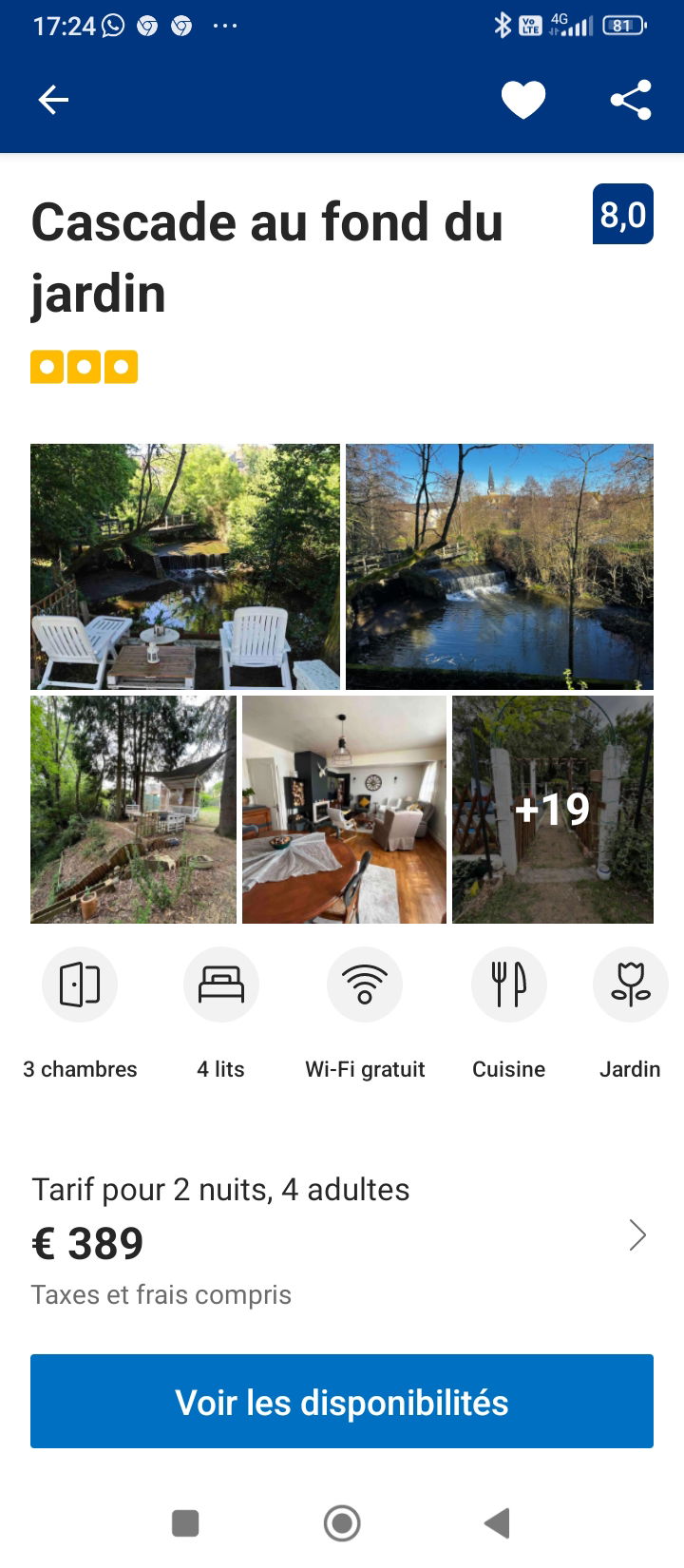
Task: Open remaining photos via the +19 overlay
Action: [552, 810]
